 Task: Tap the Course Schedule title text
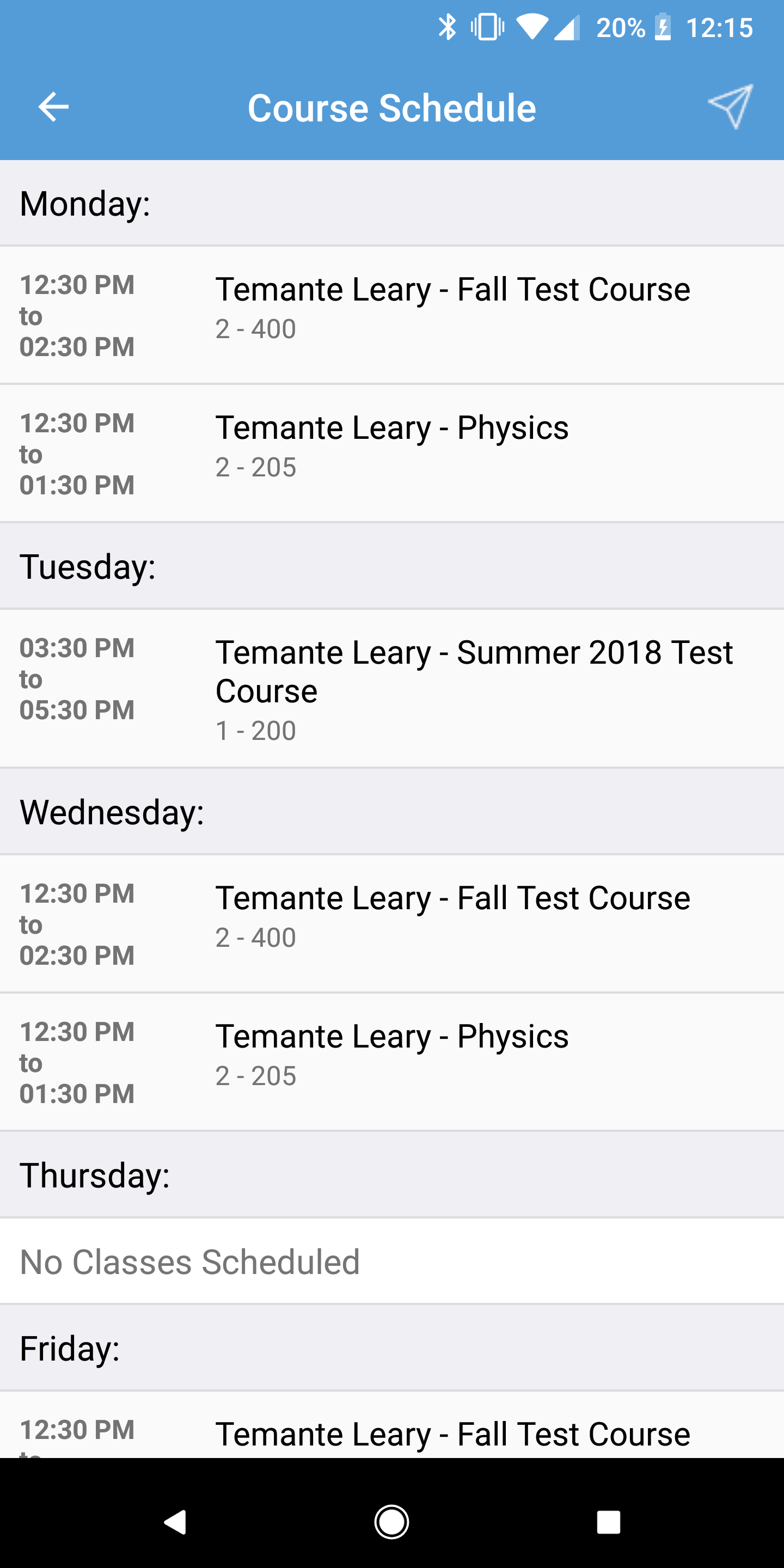coord(391,107)
